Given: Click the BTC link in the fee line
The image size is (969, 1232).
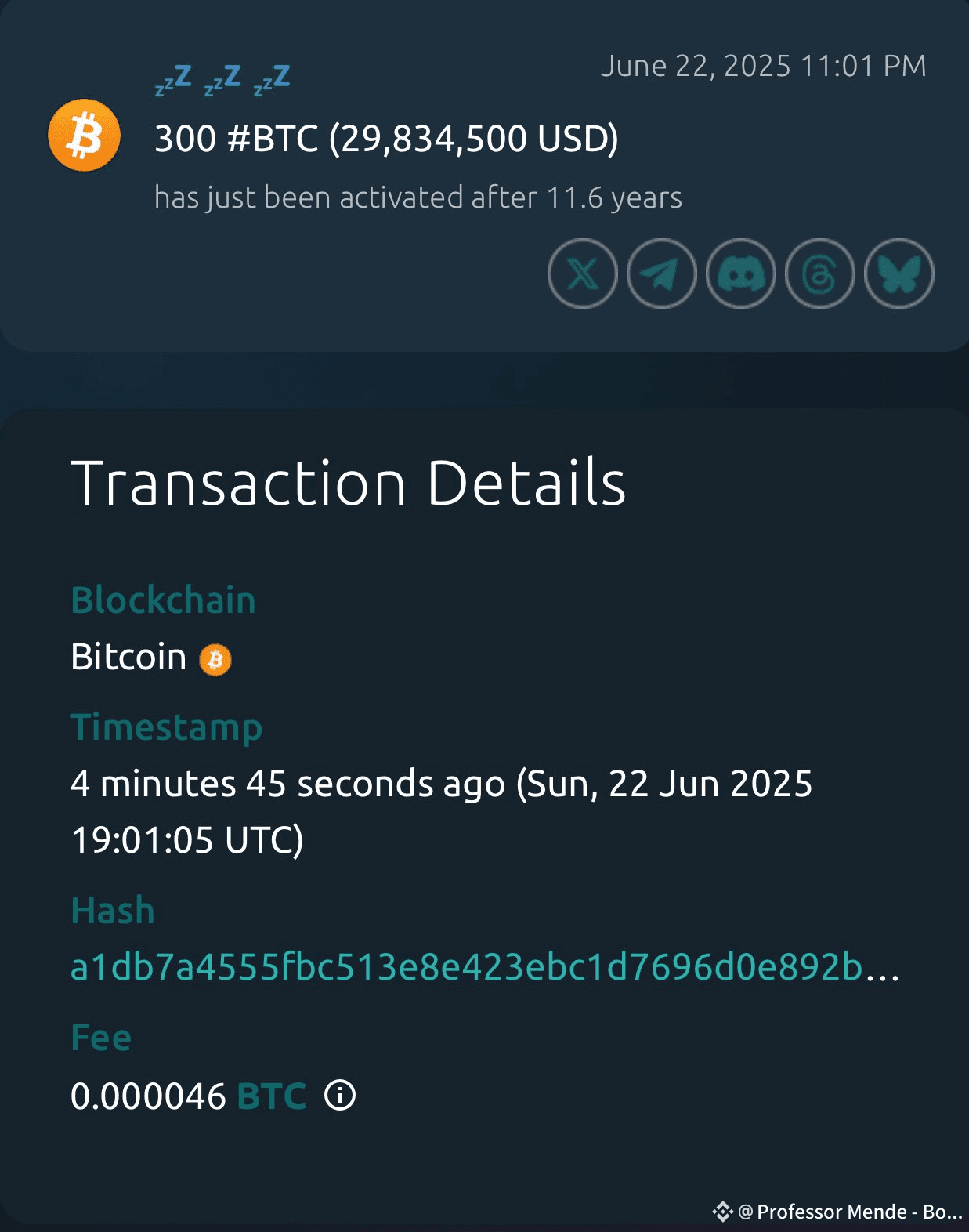Looking at the screenshot, I should (x=270, y=1095).
